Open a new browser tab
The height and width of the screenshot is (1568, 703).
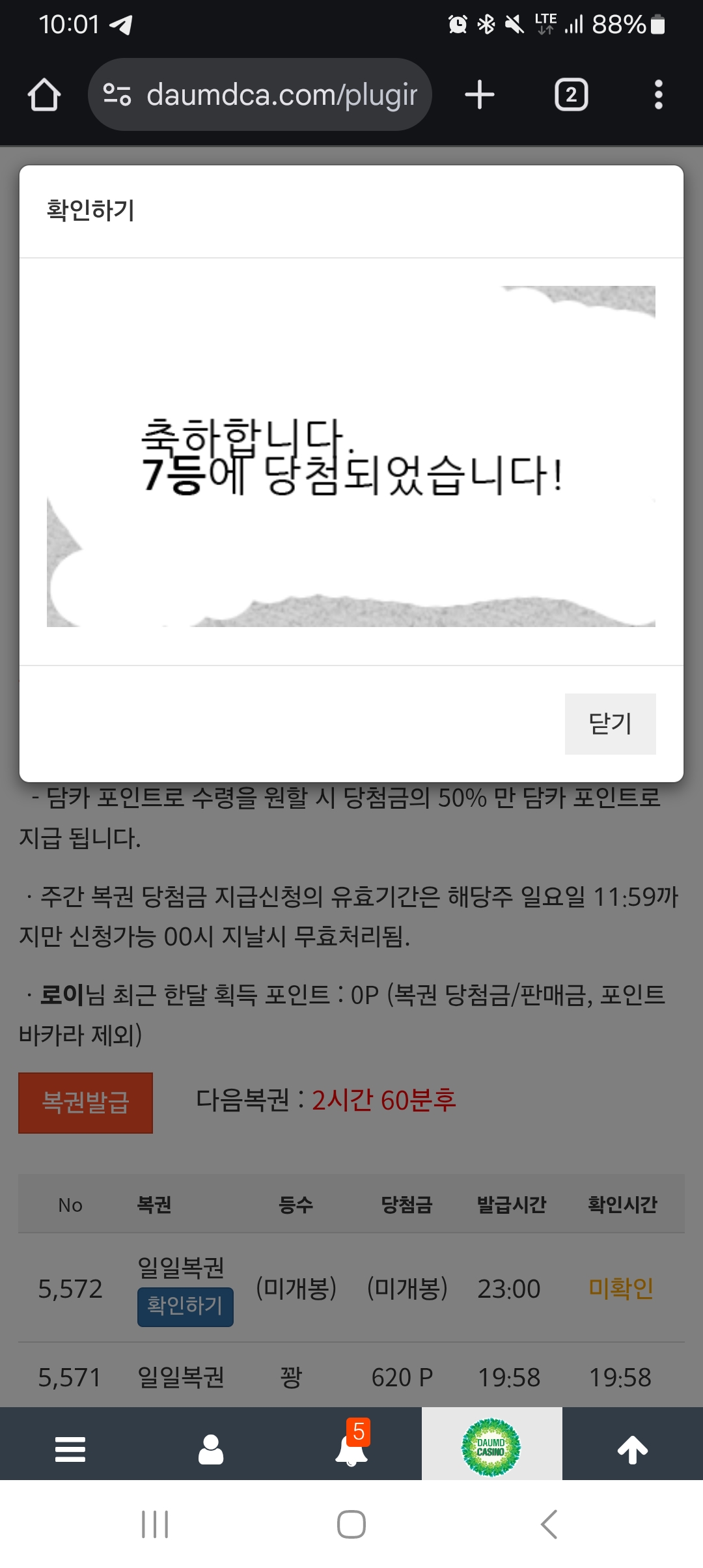tap(480, 95)
